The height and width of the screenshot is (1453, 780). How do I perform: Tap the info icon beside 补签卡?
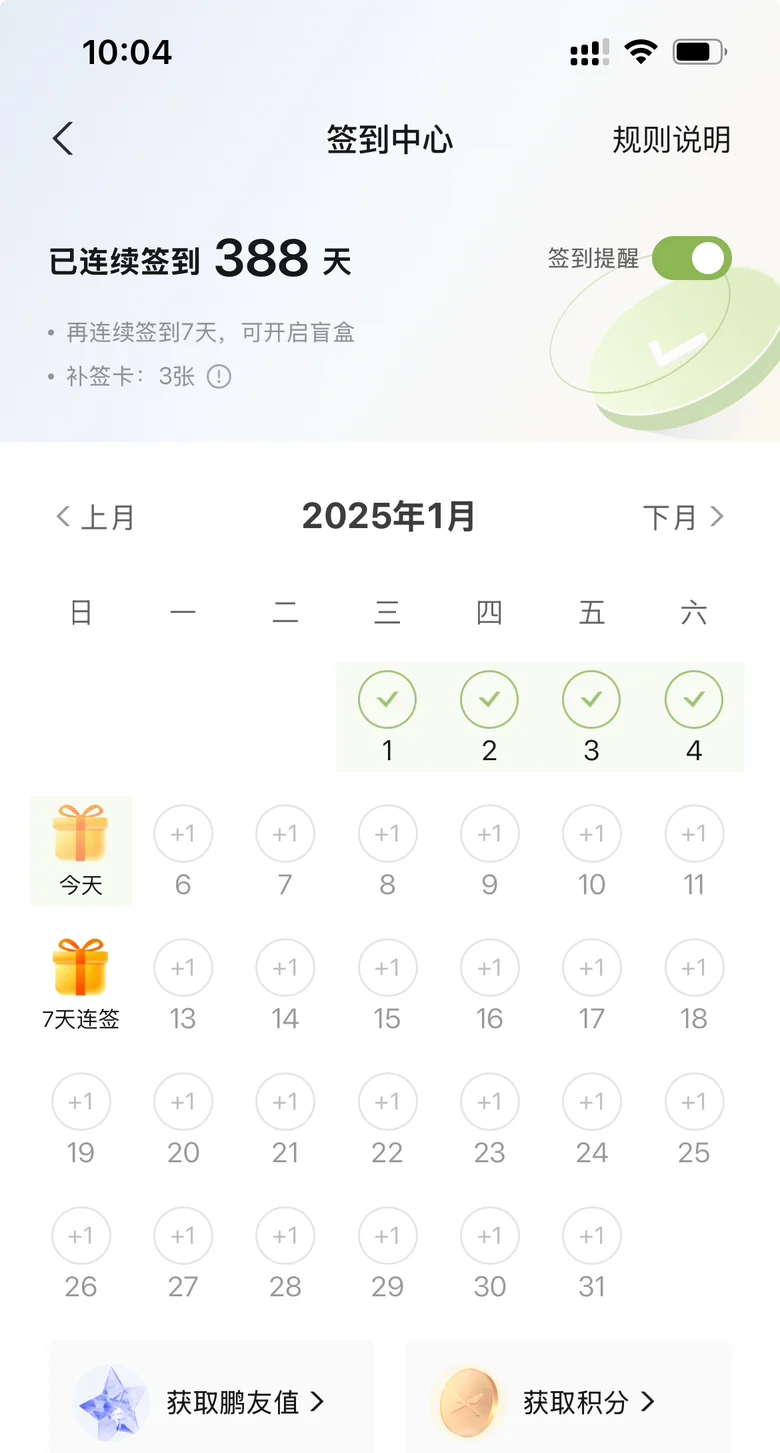point(219,377)
